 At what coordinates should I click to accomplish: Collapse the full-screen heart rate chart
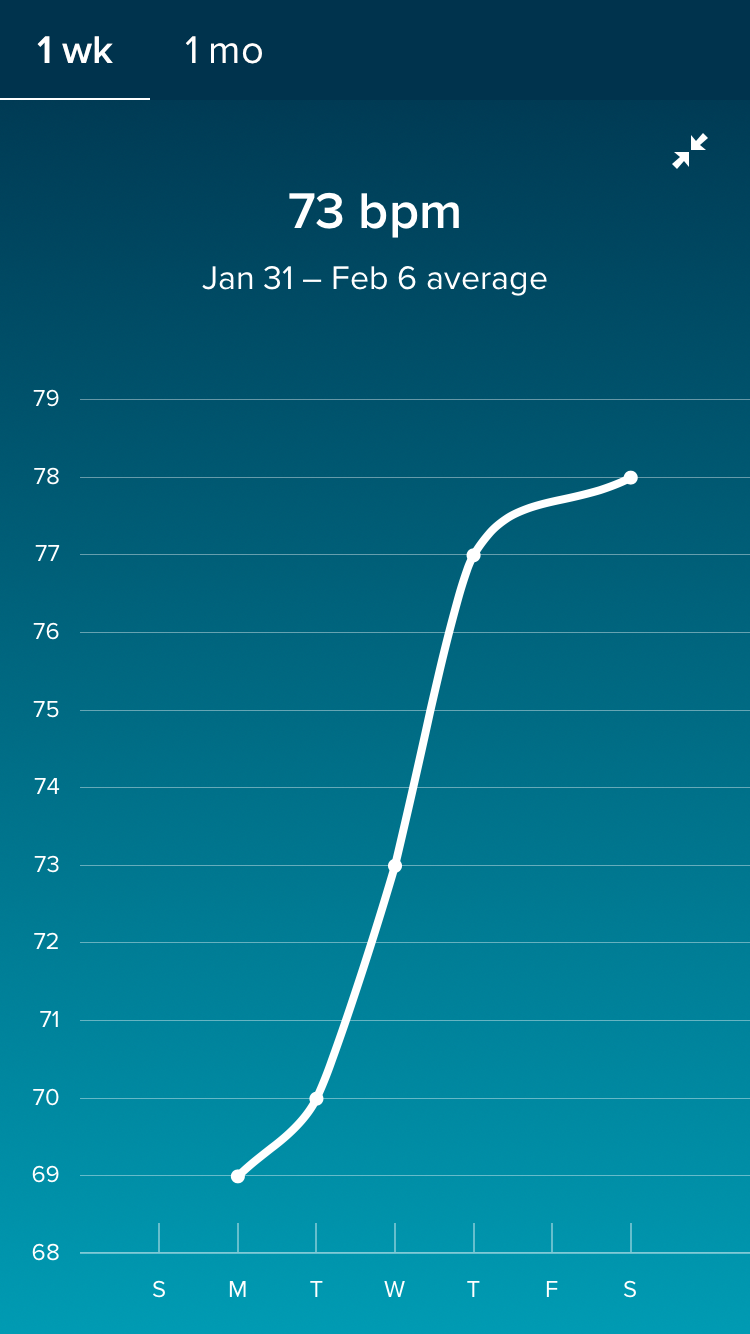tap(690, 151)
